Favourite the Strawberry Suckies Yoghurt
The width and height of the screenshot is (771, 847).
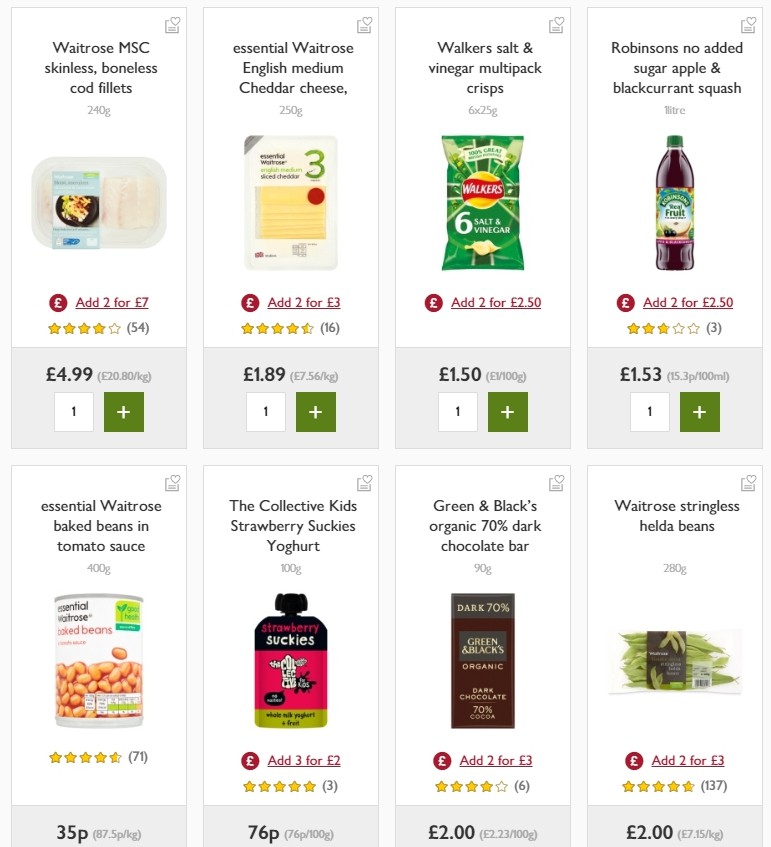364,481
